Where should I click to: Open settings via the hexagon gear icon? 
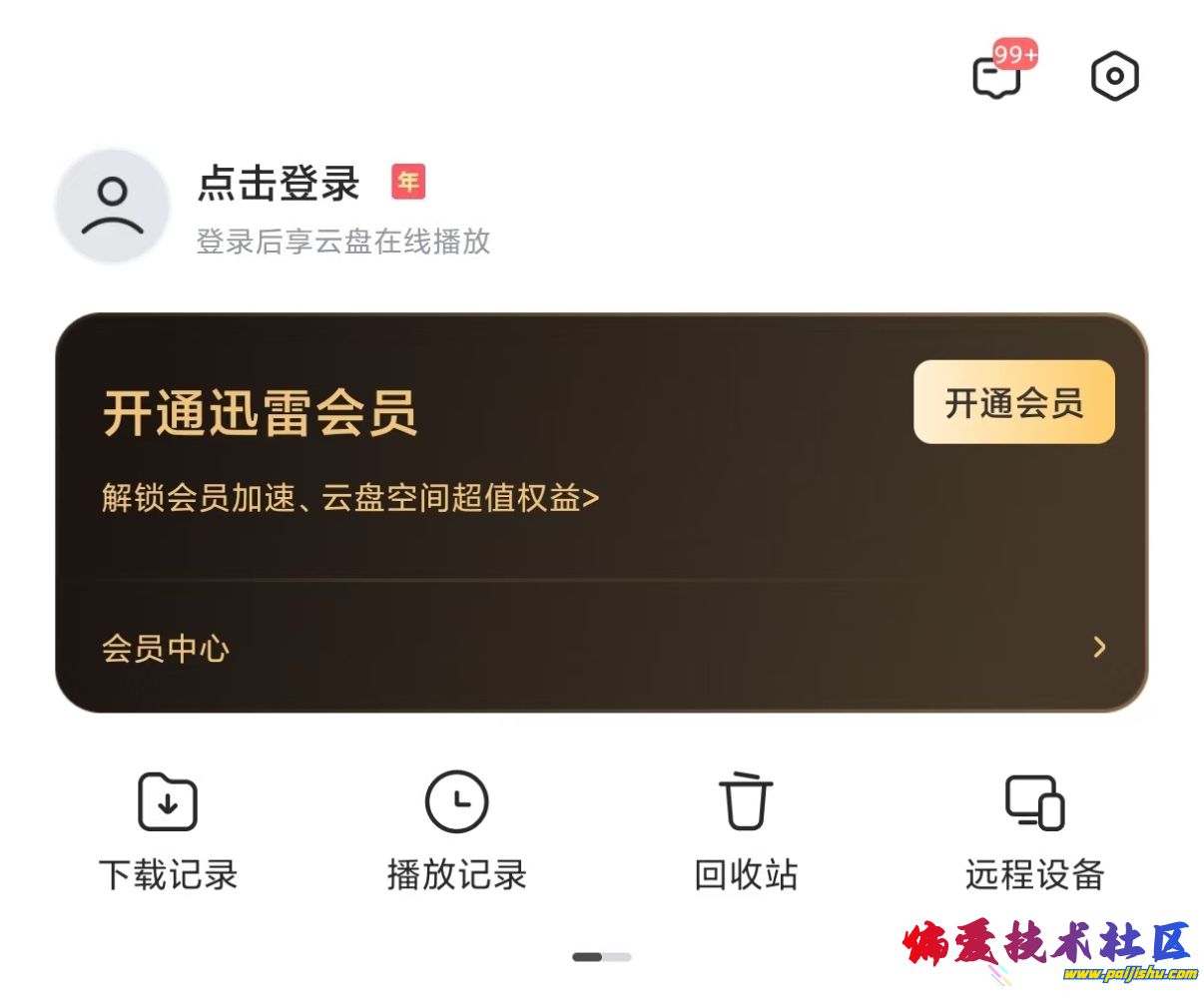pos(1114,76)
